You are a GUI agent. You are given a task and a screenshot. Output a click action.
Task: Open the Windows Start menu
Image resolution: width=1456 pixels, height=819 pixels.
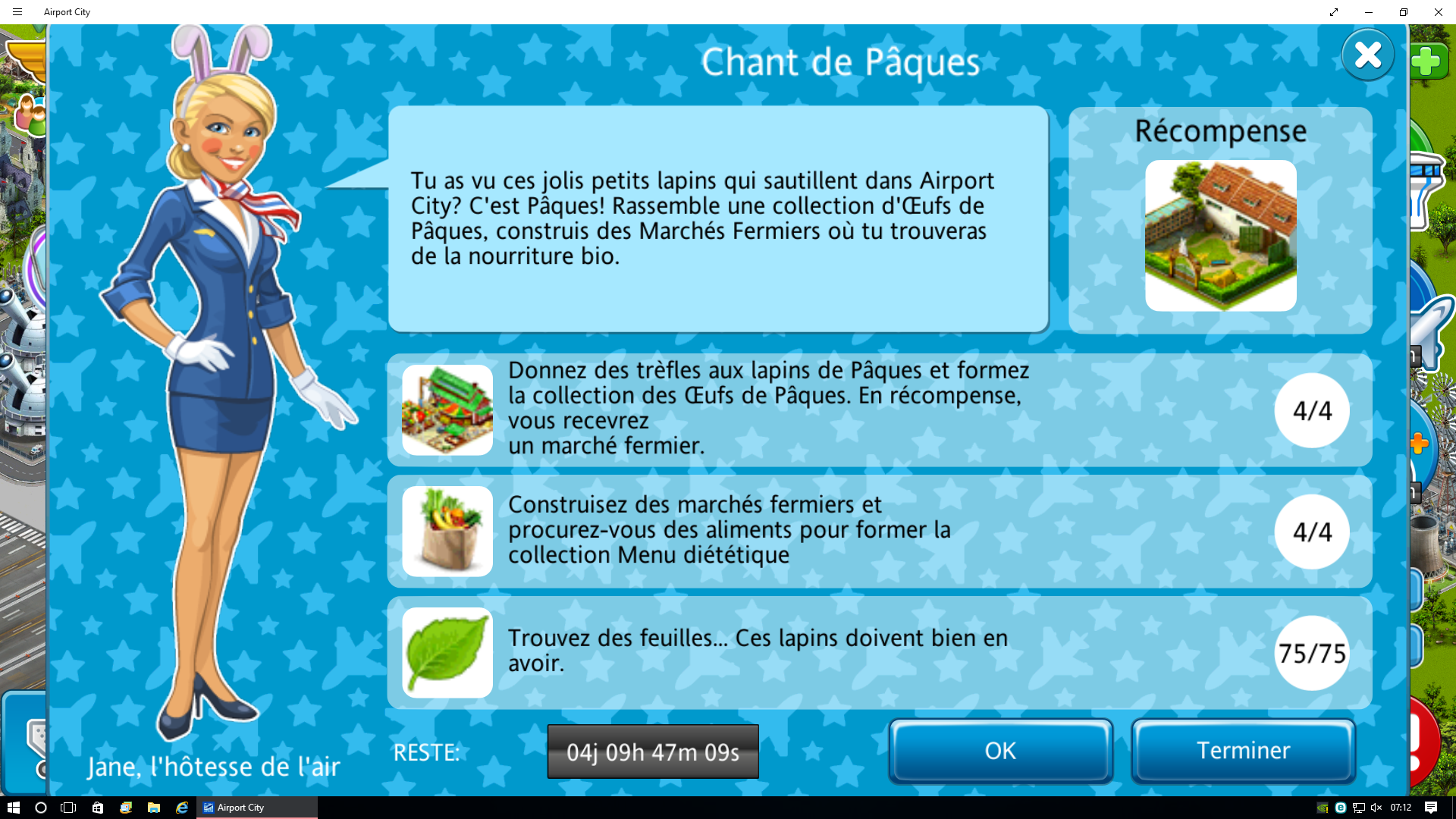[x=13, y=808]
